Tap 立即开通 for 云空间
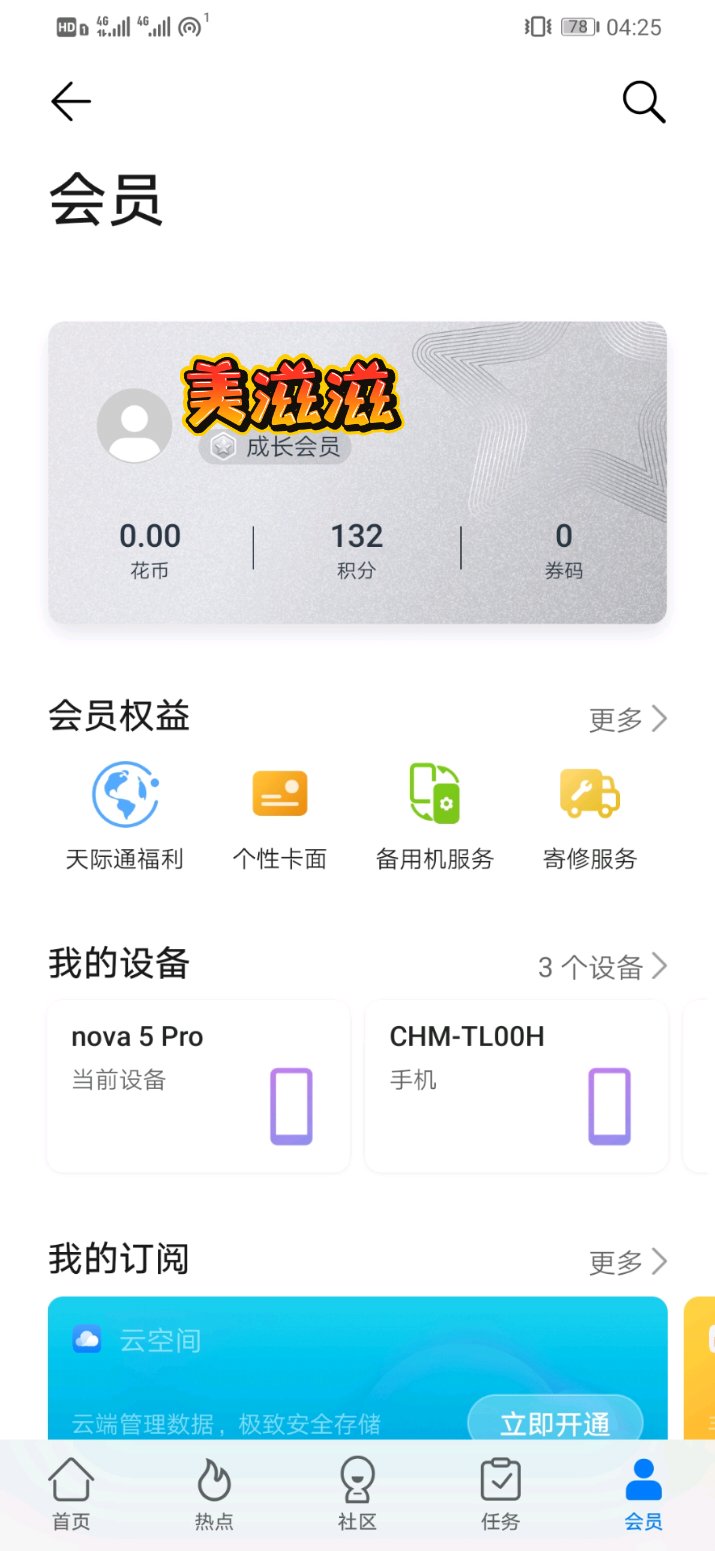Screen dimensions: 715x1551 click(x=555, y=1424)
